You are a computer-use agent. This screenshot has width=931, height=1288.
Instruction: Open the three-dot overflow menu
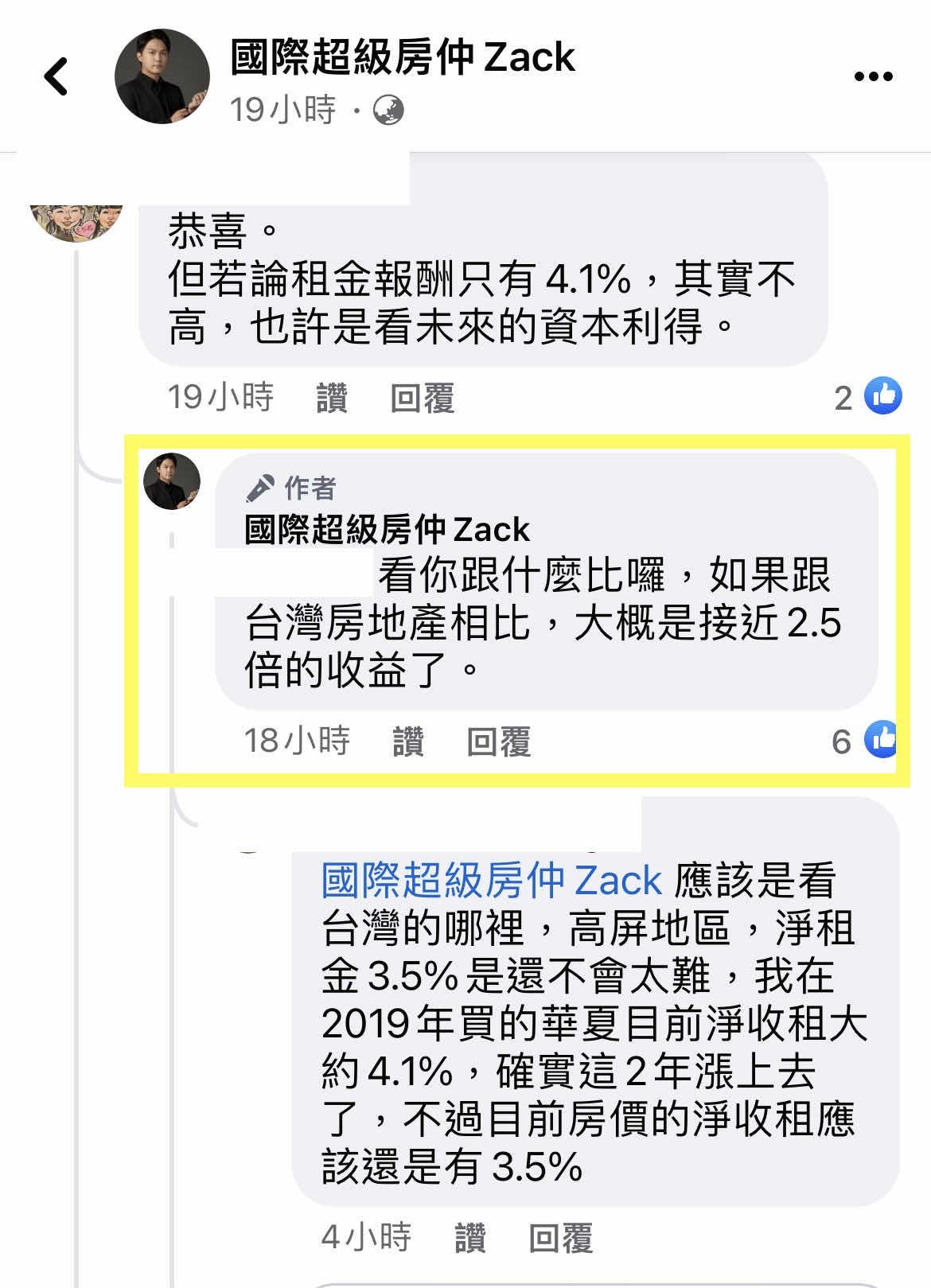pyautogui.click(x=873, y=77)
